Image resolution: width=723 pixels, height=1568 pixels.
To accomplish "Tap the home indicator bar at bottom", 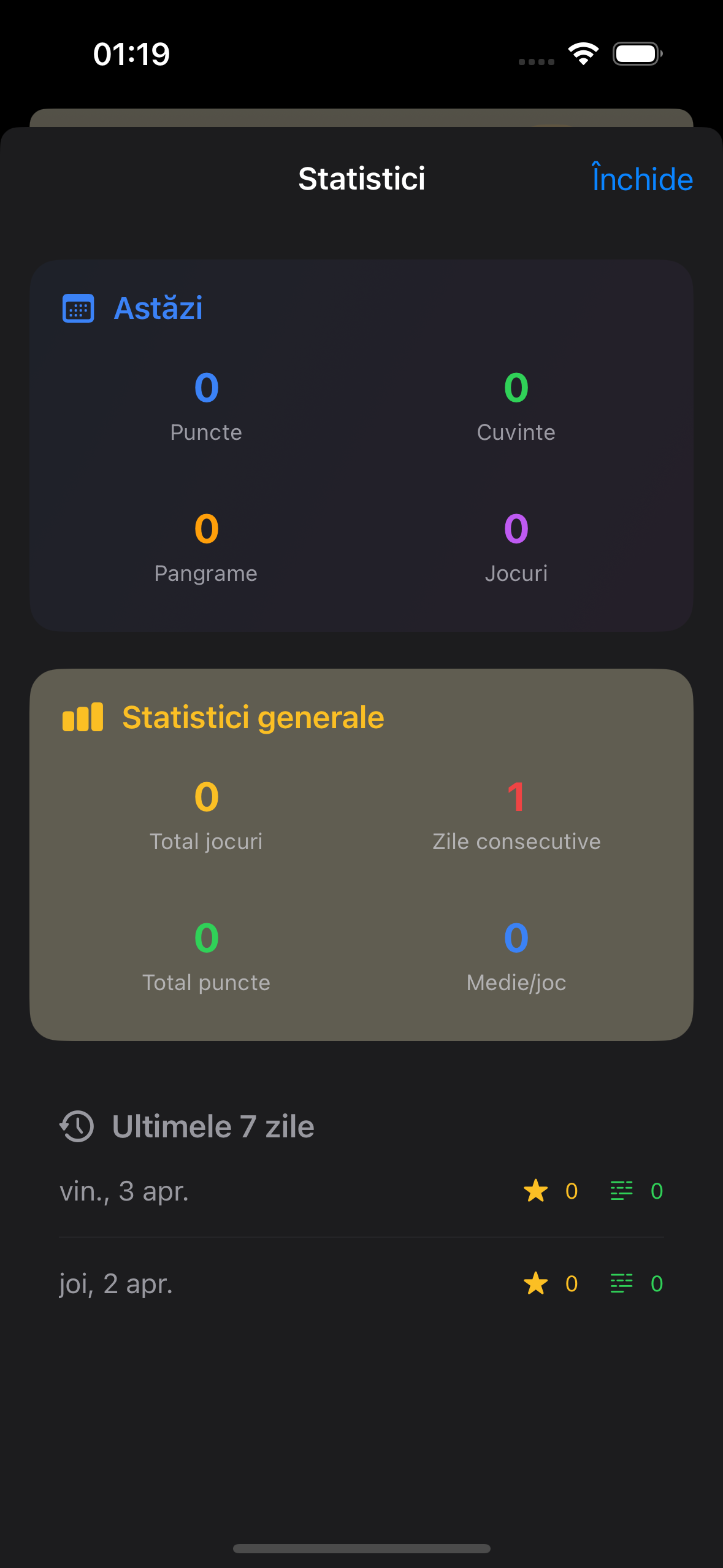I will click(x=361, y=1548).
